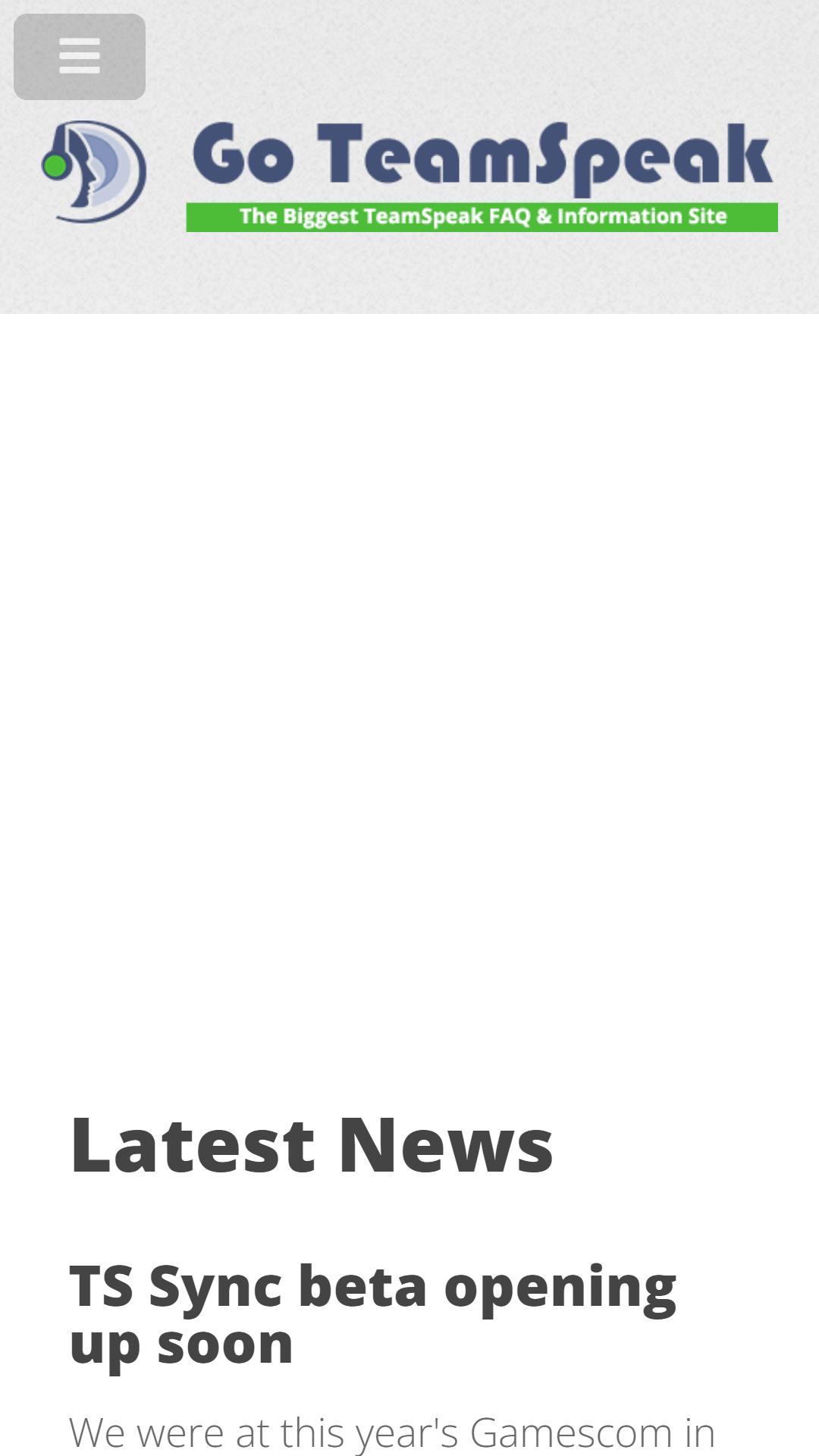Open the hamburger navigation menu
Screen dimensions: 819x1456
[x=80, y=57]
